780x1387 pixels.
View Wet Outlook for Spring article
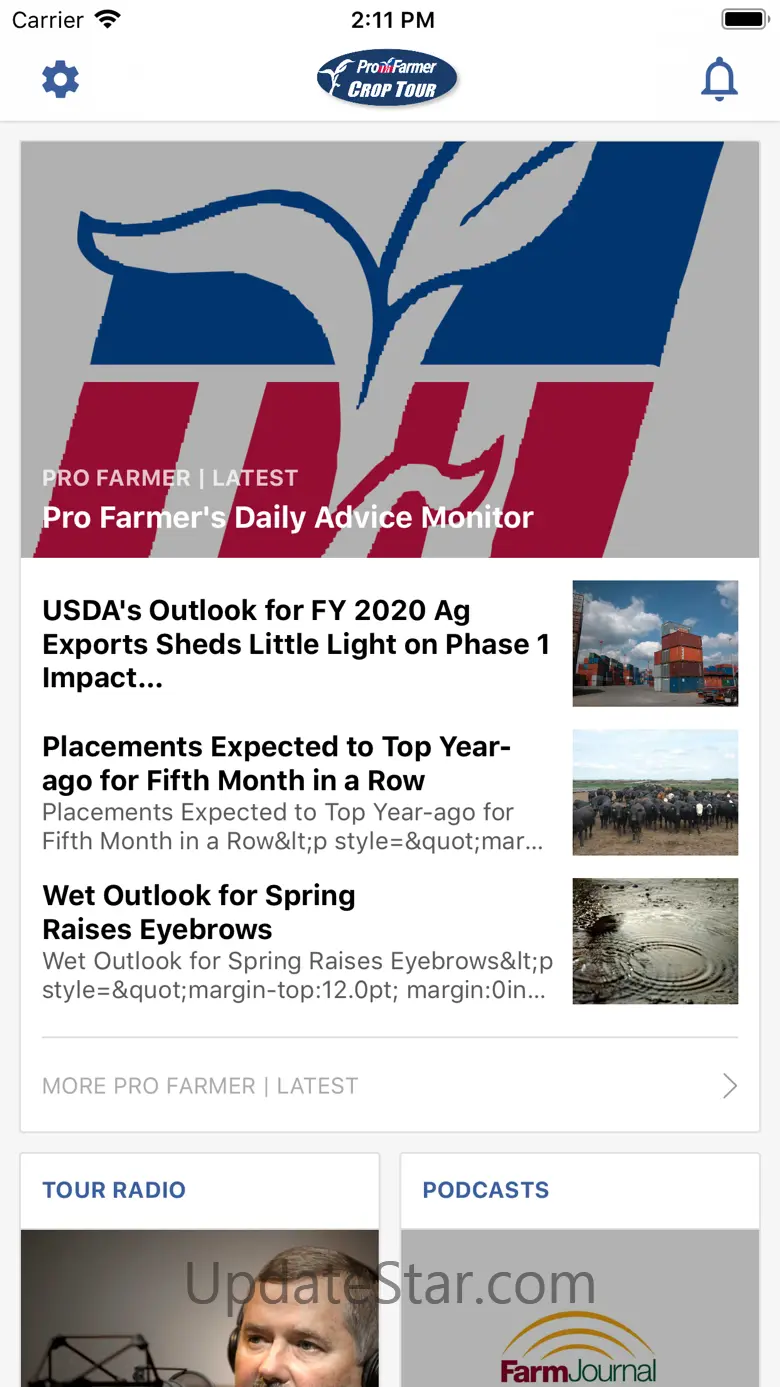pos(296,941)
